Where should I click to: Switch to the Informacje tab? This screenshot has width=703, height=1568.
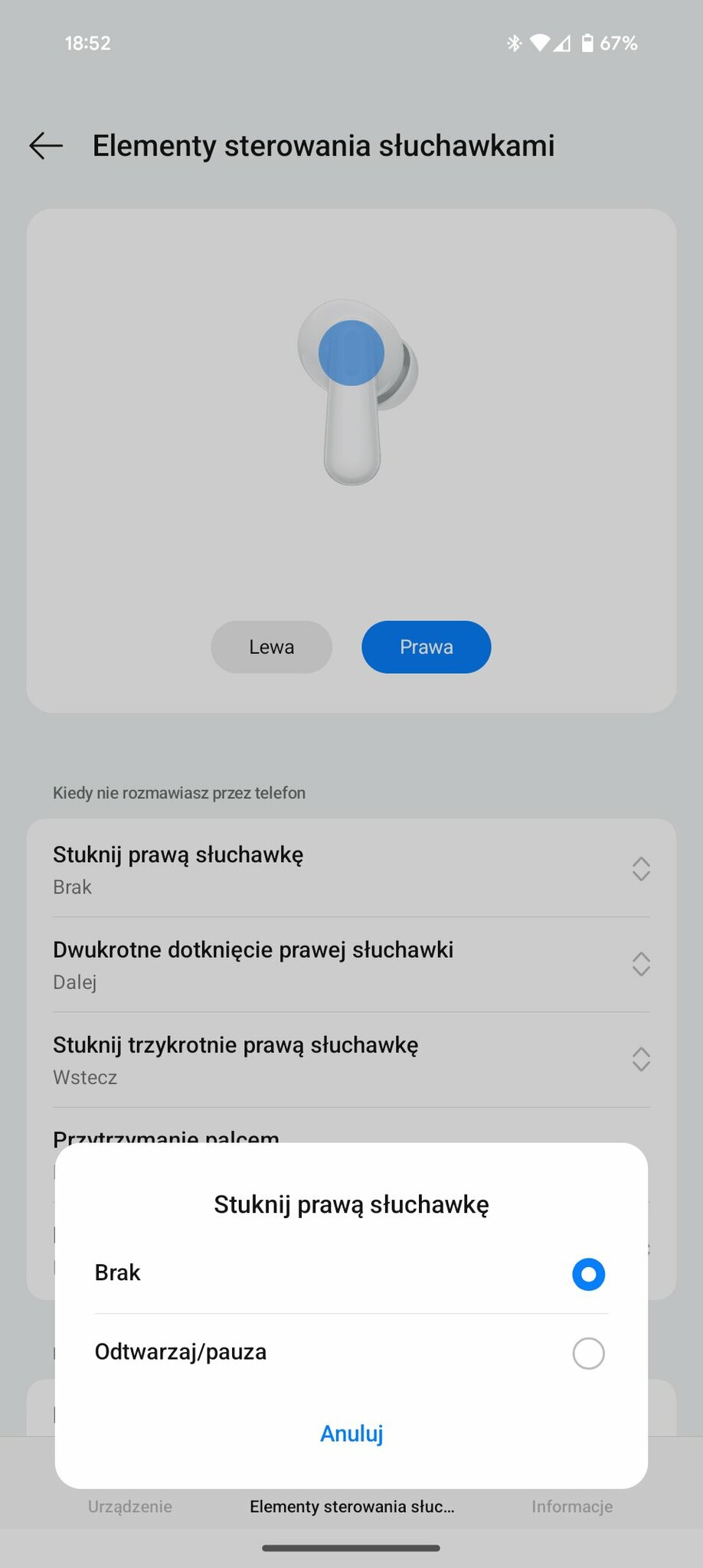(x=572, y=1506)
